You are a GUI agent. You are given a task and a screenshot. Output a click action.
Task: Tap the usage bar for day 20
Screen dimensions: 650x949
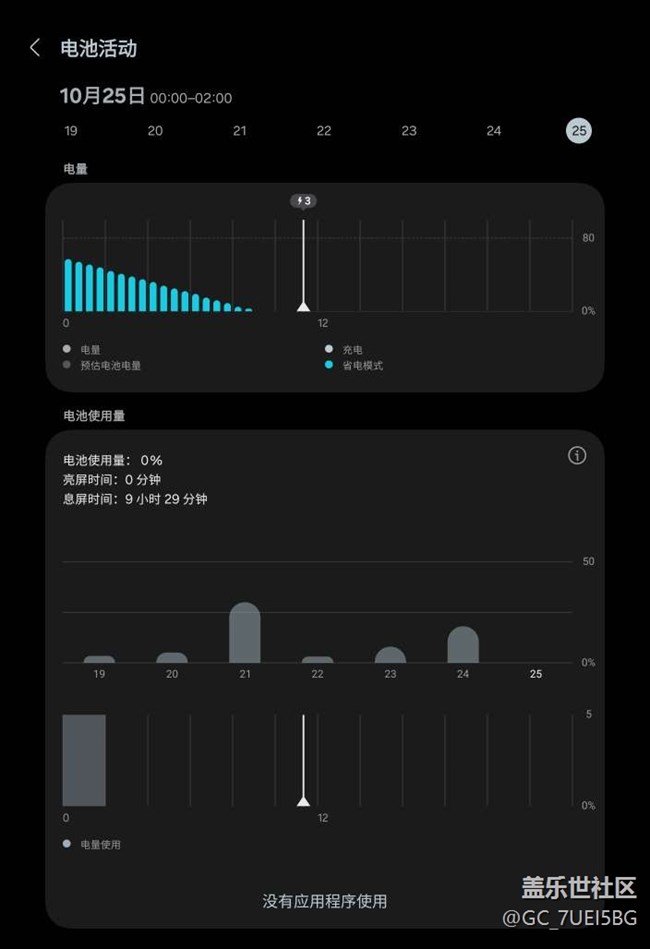(x=172, y=658)
